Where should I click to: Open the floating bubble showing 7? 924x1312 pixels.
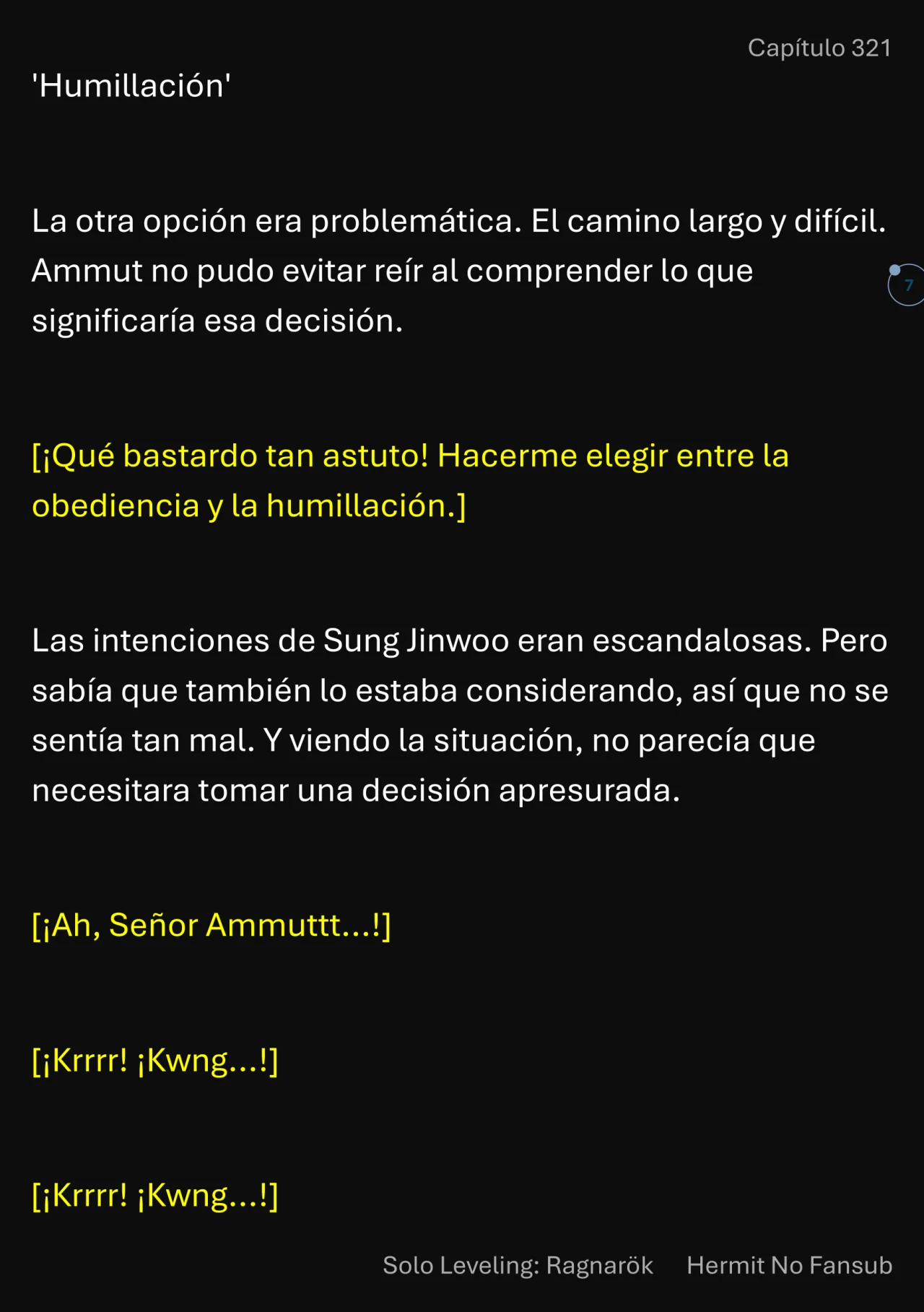[907, 285]
